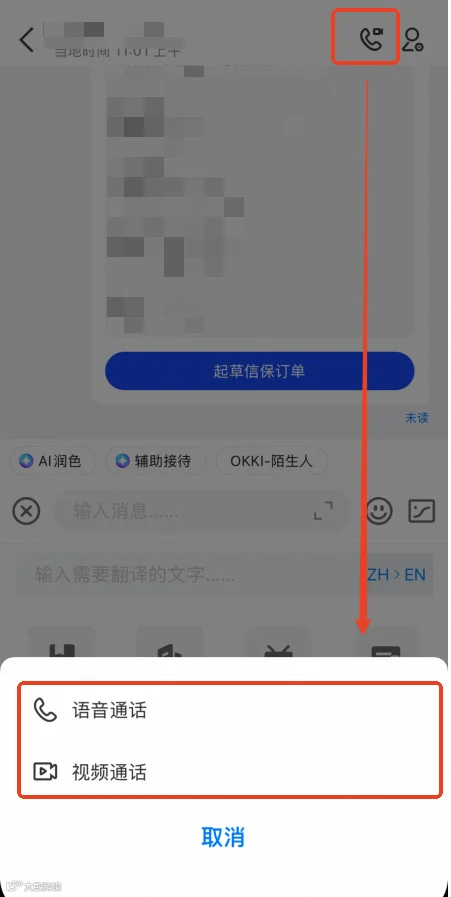
Task: Tap the OKKI-陌生人 chip
Action: (x=272, y=461)
